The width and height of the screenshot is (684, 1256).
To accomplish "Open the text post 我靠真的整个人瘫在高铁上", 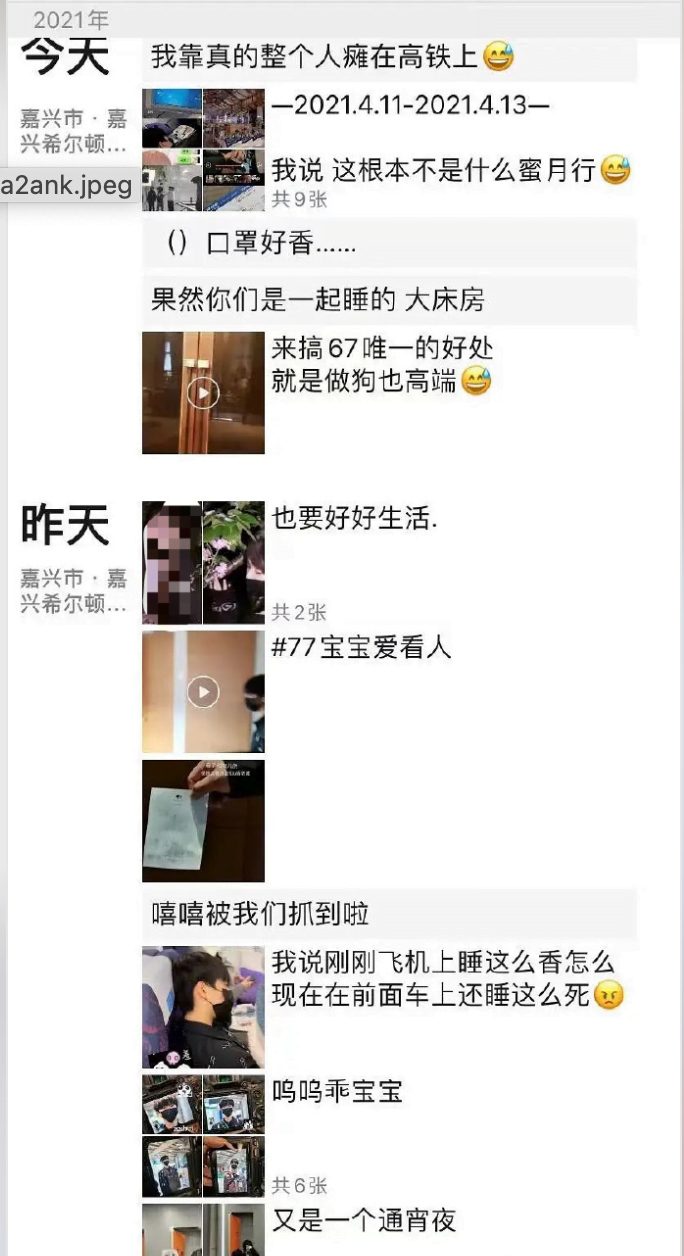I will coord(388,58).
